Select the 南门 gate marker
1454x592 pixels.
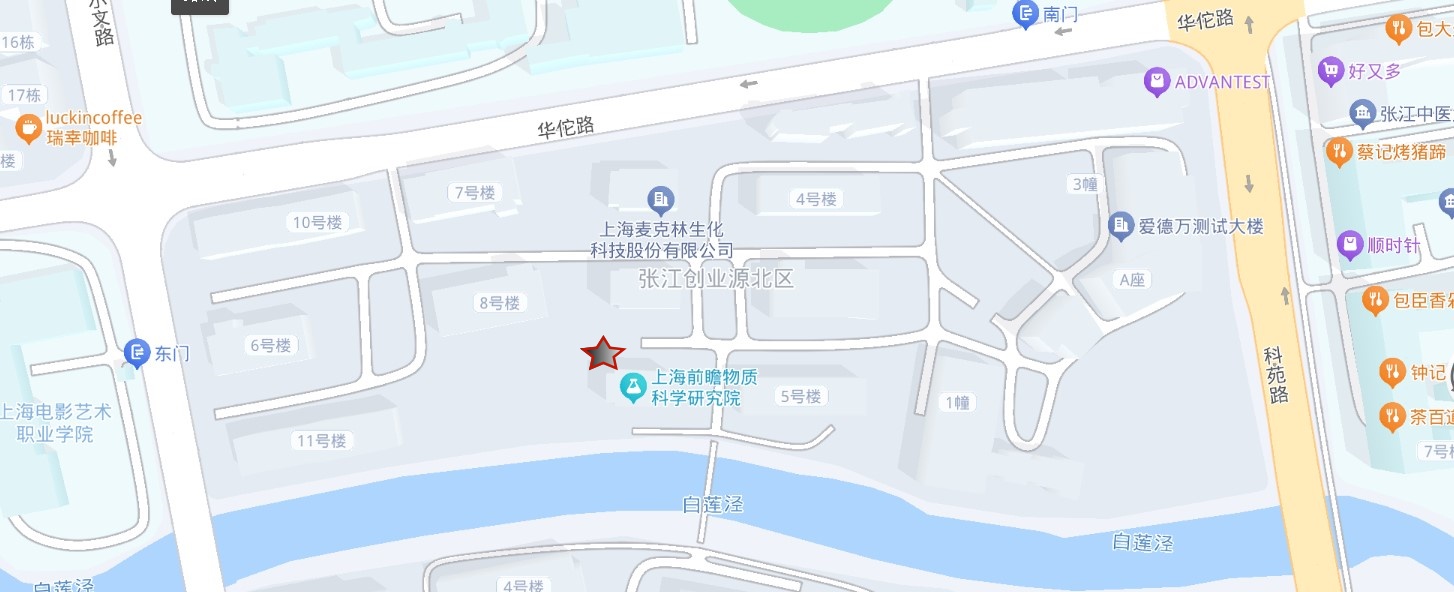tap(1026, 14)
